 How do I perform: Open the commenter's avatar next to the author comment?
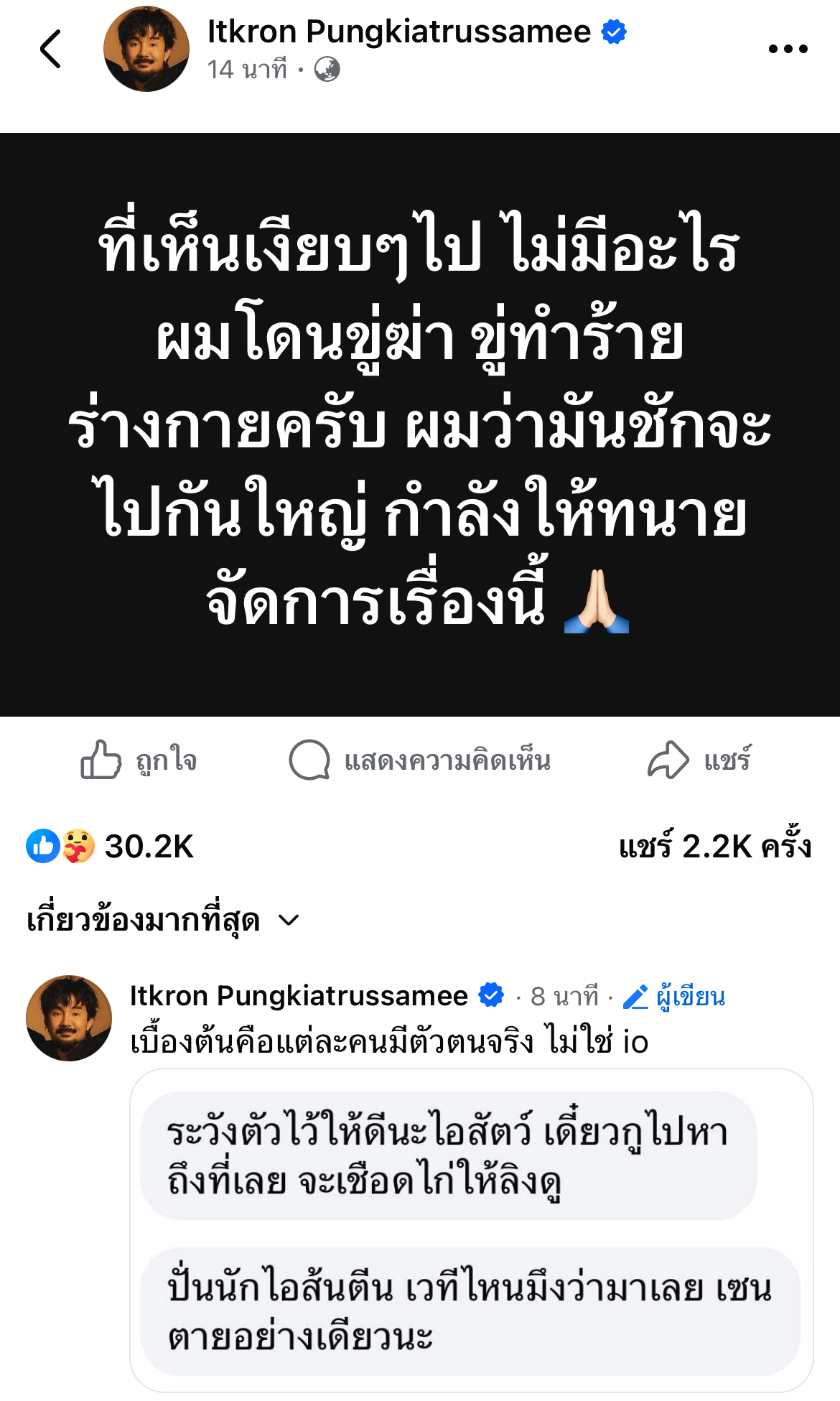click(x=69, y=1018)
